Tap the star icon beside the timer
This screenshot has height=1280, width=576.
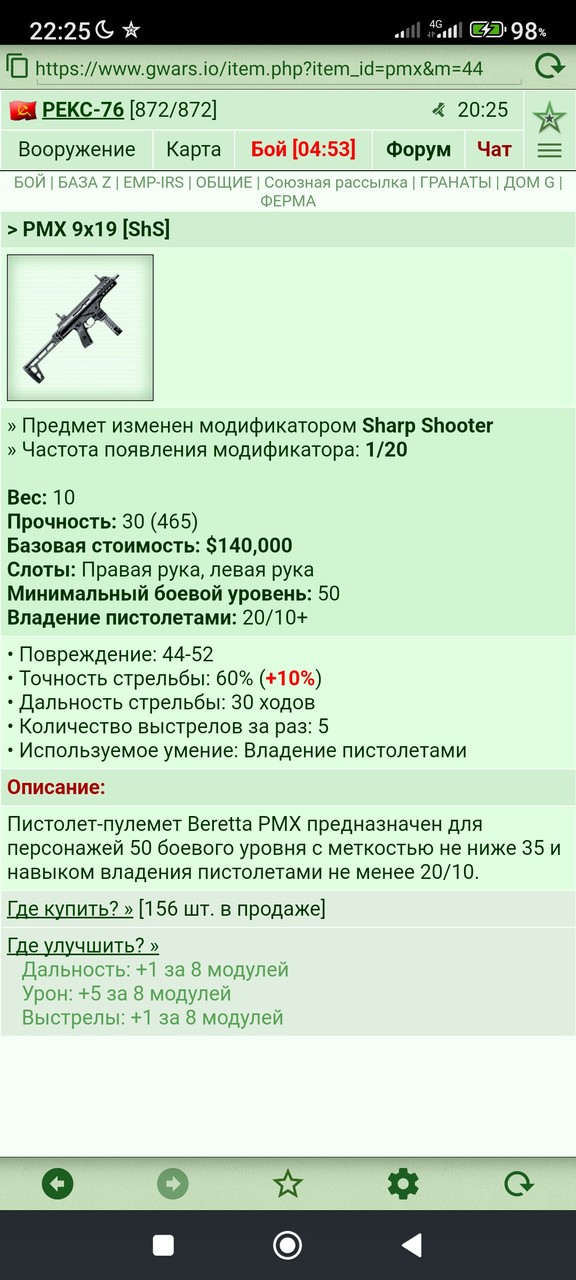(x=548, y=118)
